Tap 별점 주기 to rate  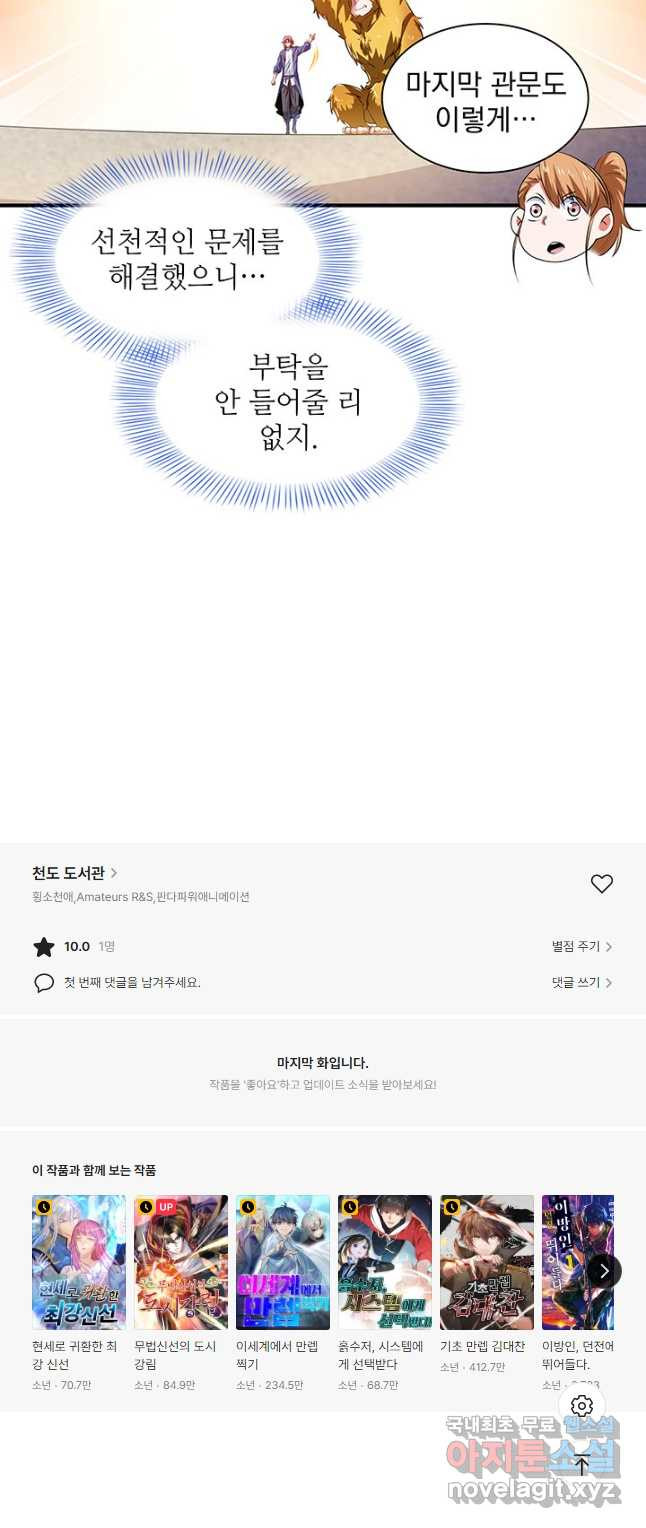coord(581,946)
